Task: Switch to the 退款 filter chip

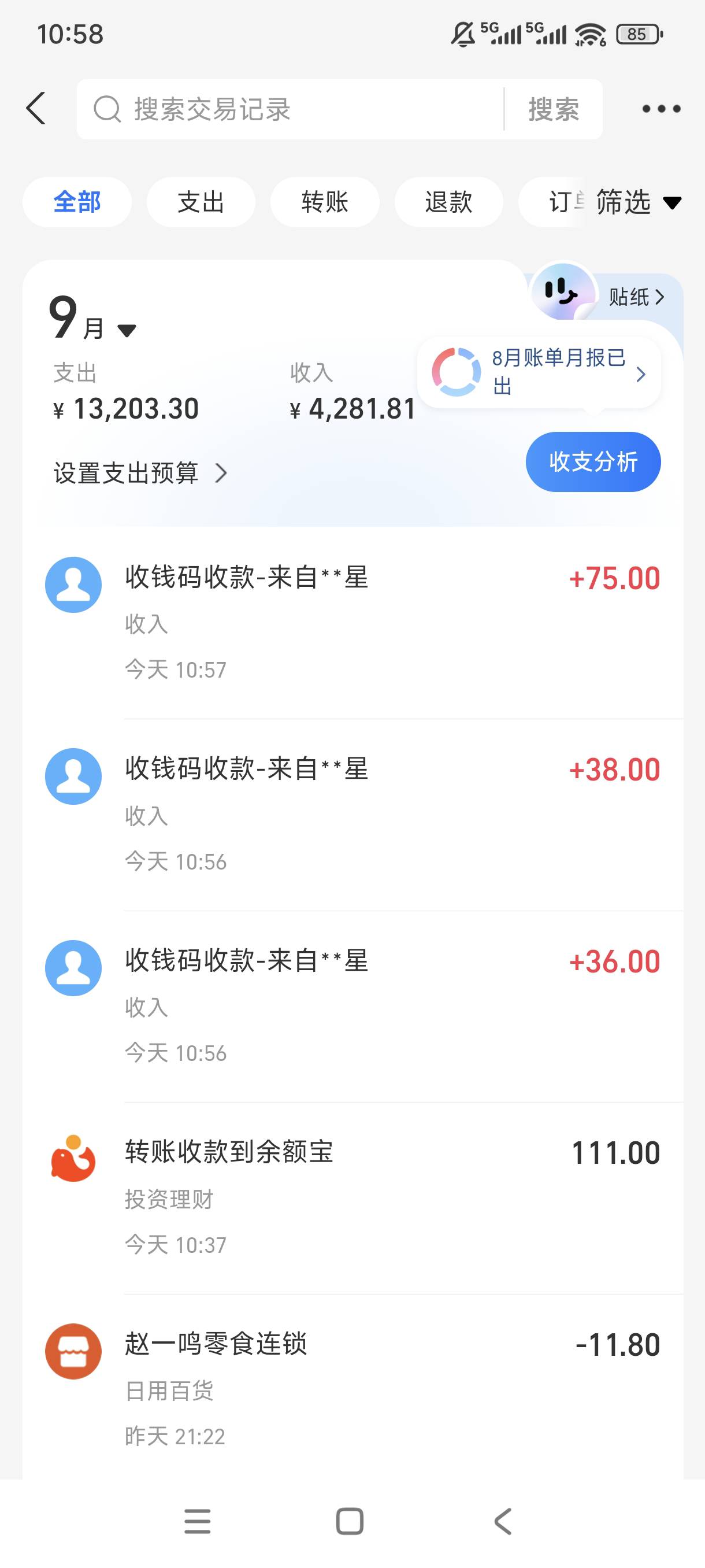Action: click(449, 202)
